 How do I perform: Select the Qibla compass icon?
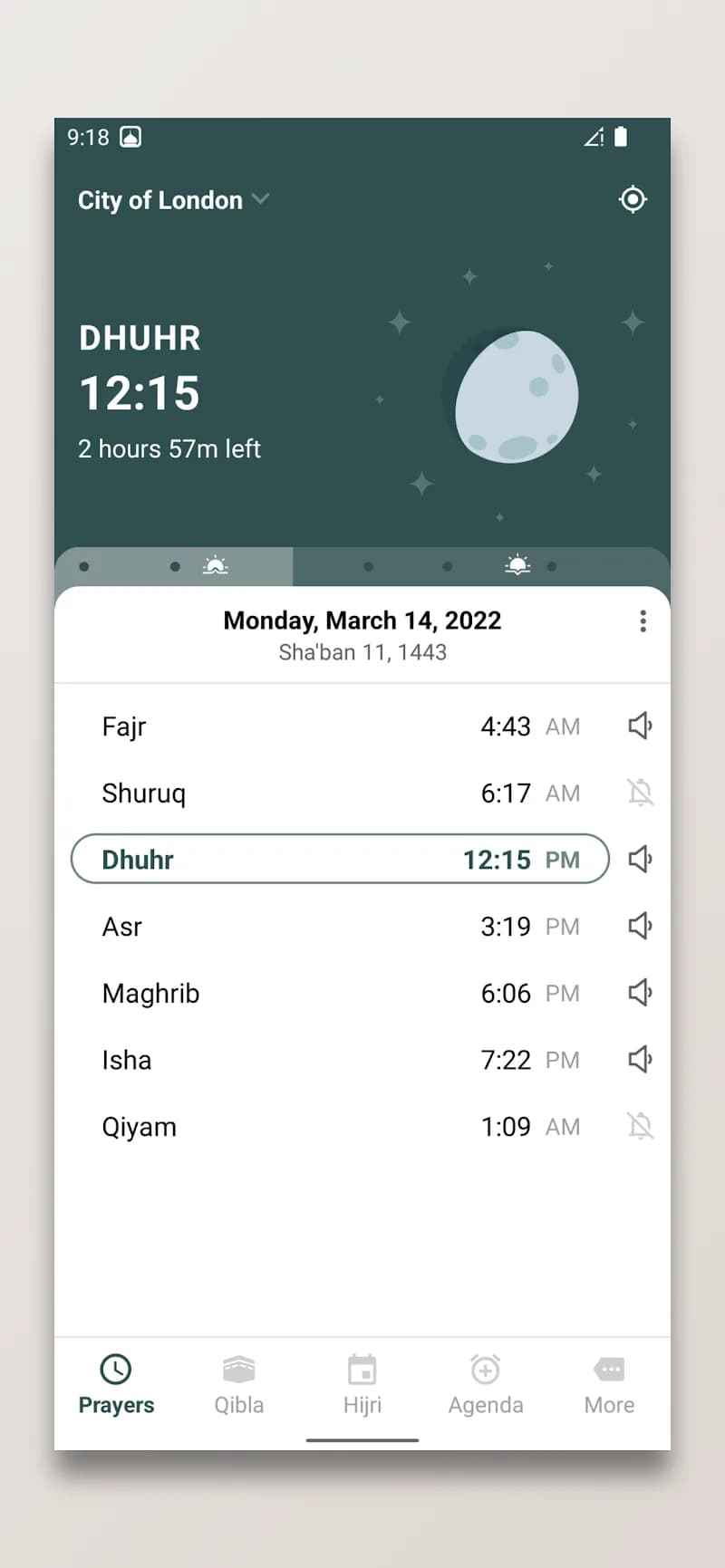(x=238, y=1370)
